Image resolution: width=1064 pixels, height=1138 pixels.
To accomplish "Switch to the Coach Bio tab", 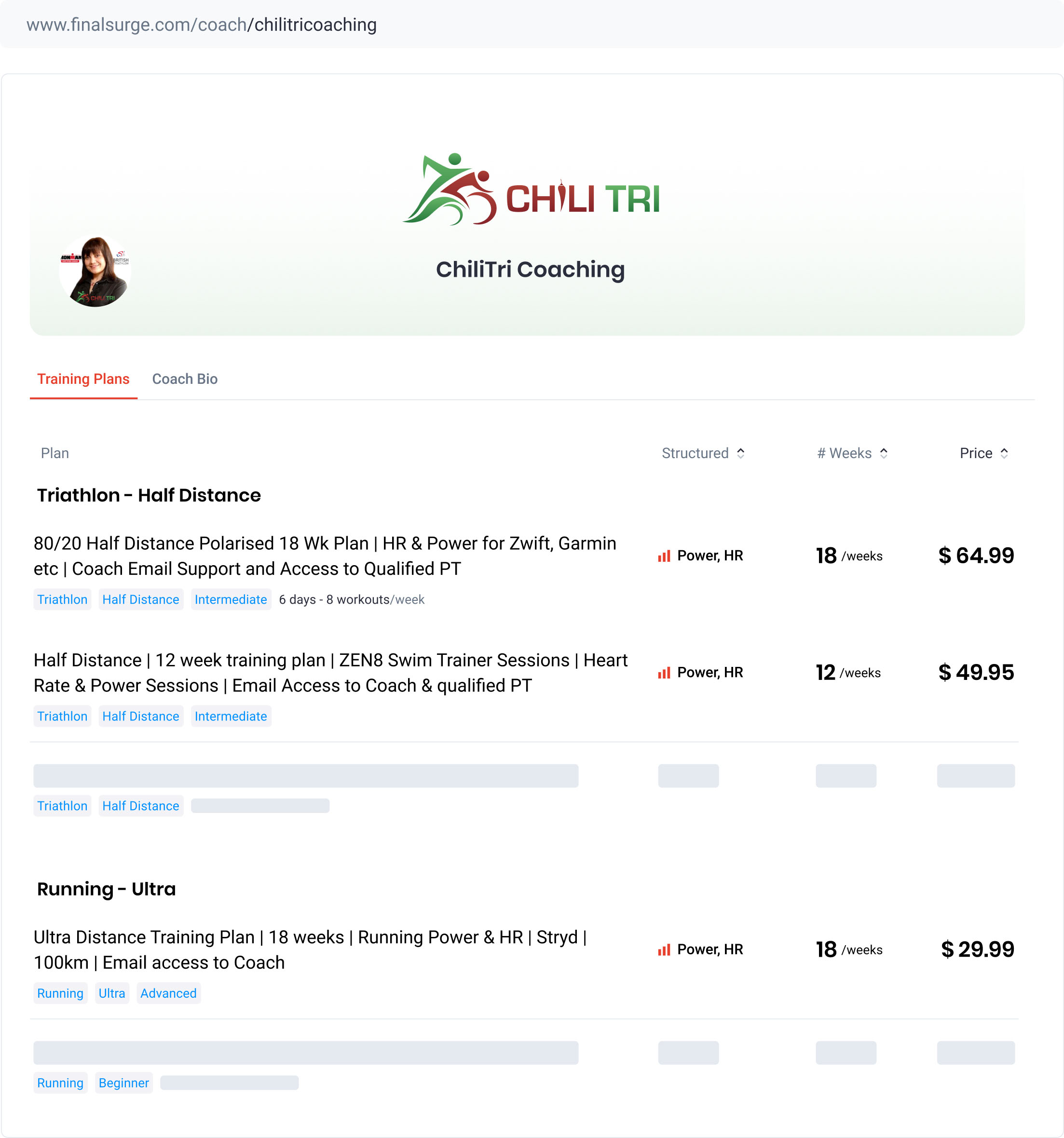I will 184,379.
